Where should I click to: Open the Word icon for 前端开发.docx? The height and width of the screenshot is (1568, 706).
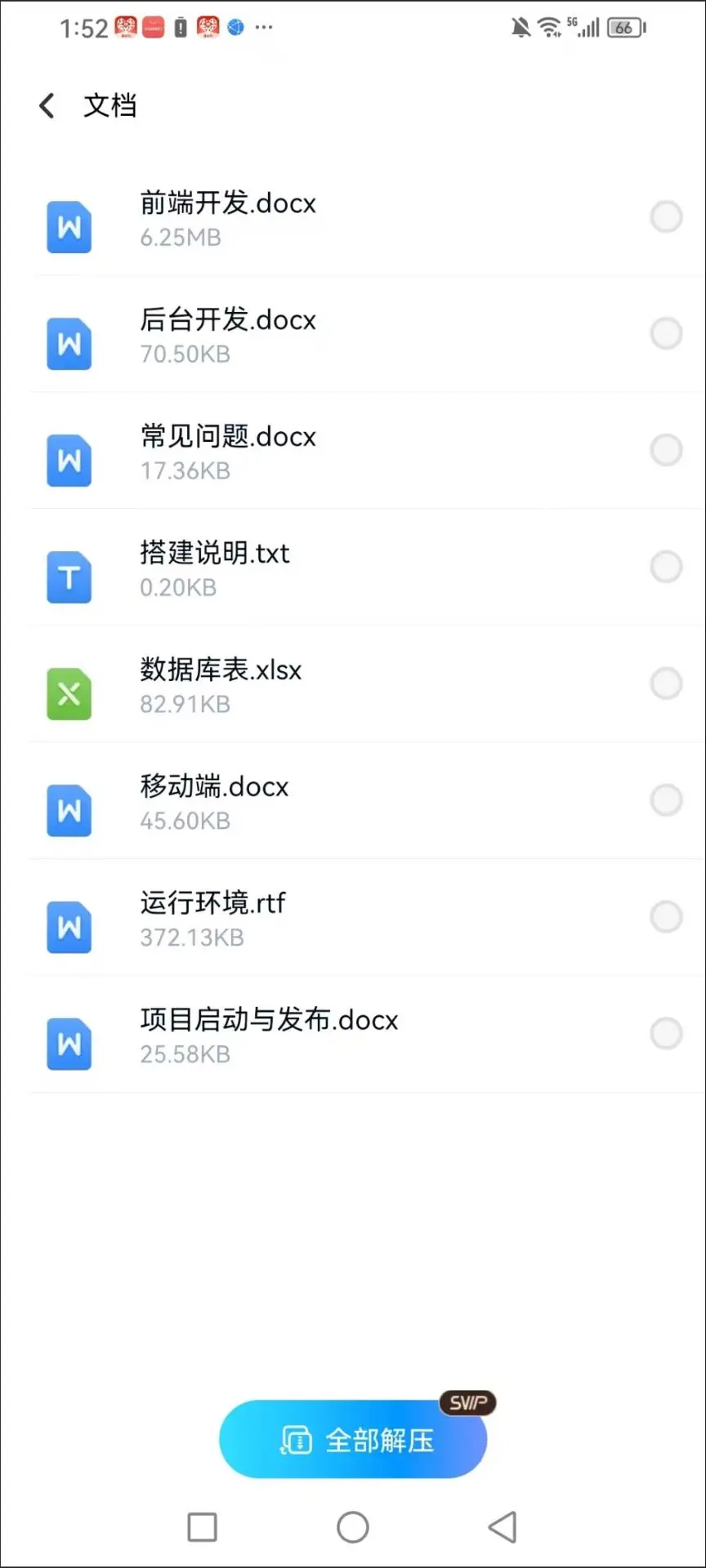(69, 227)
